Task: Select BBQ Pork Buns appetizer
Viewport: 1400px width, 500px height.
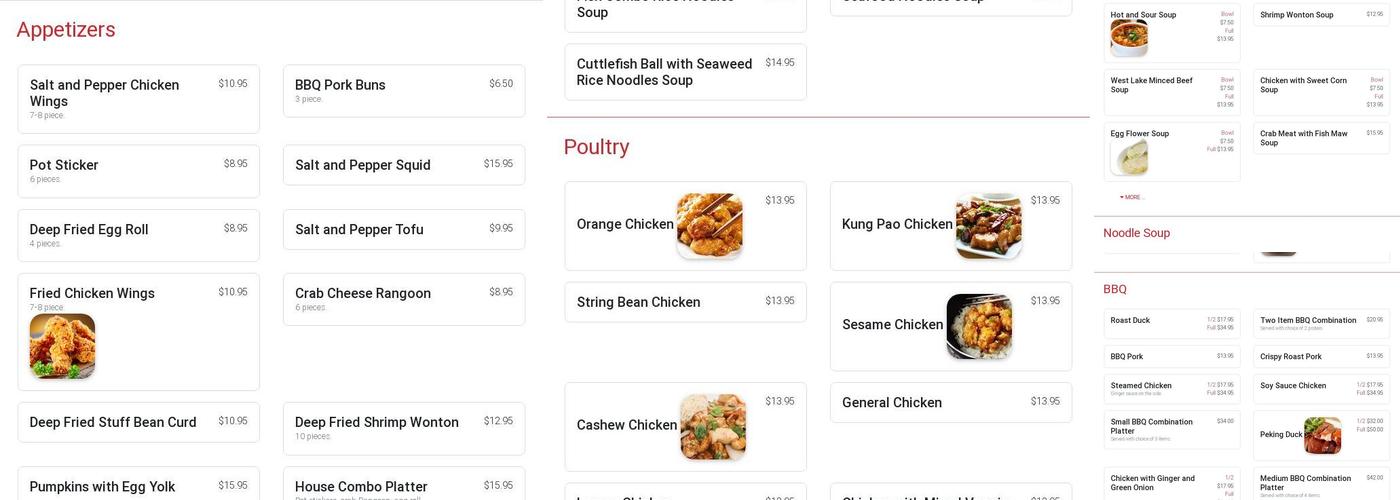Action: (403, 91)
